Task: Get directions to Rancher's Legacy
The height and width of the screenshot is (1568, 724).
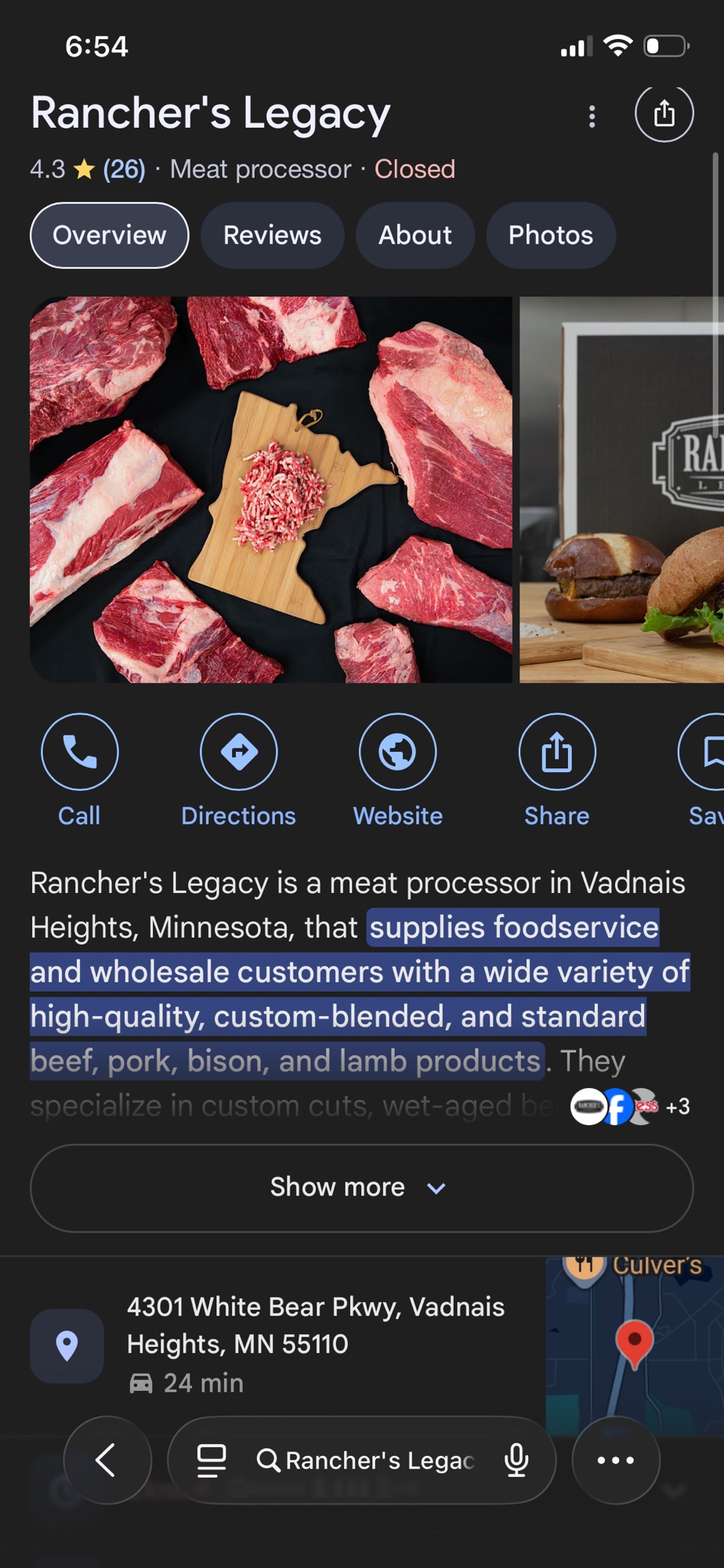Action: click(239, 768)
